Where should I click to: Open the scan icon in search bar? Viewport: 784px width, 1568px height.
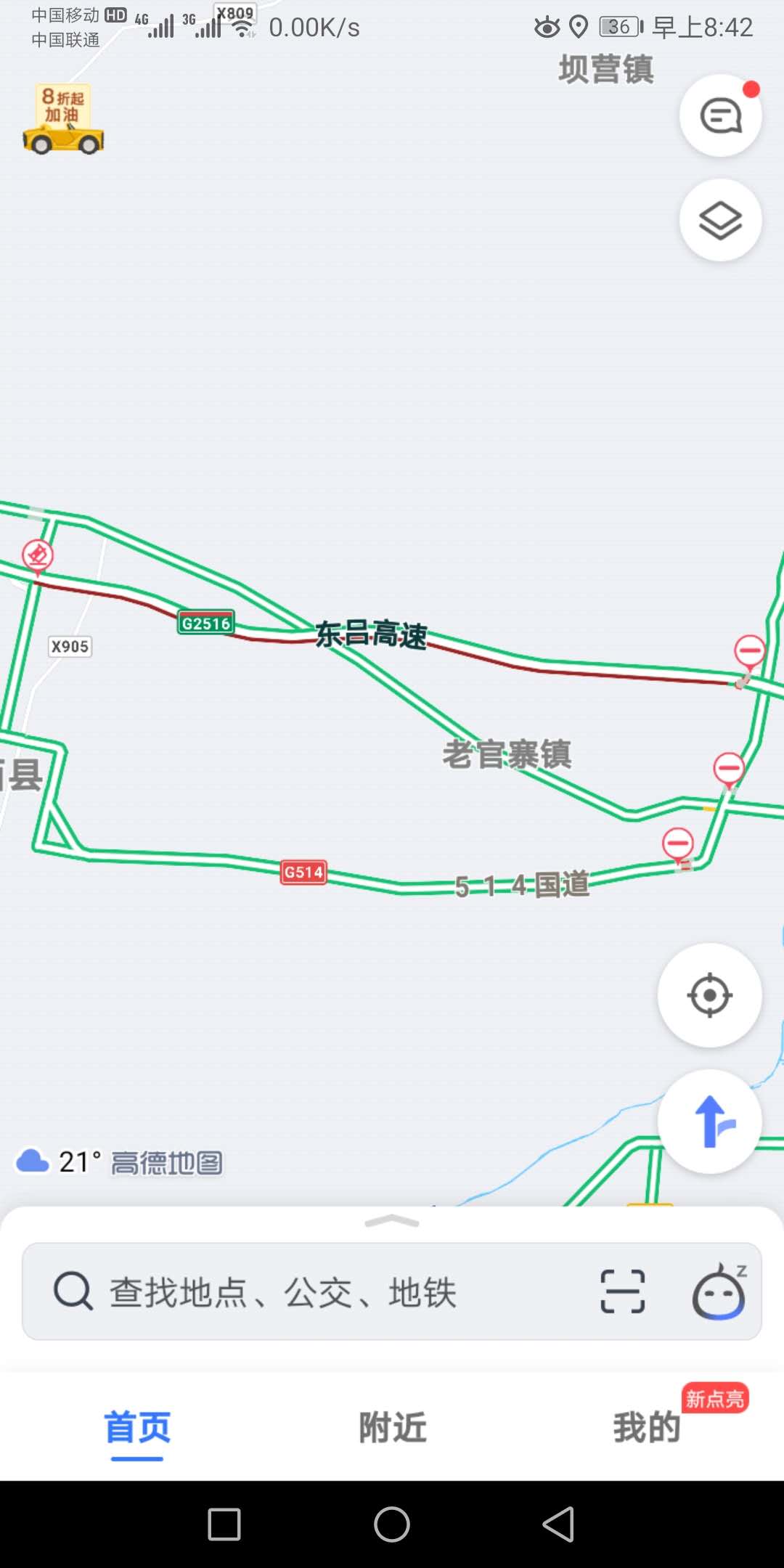pos(622,1291)
